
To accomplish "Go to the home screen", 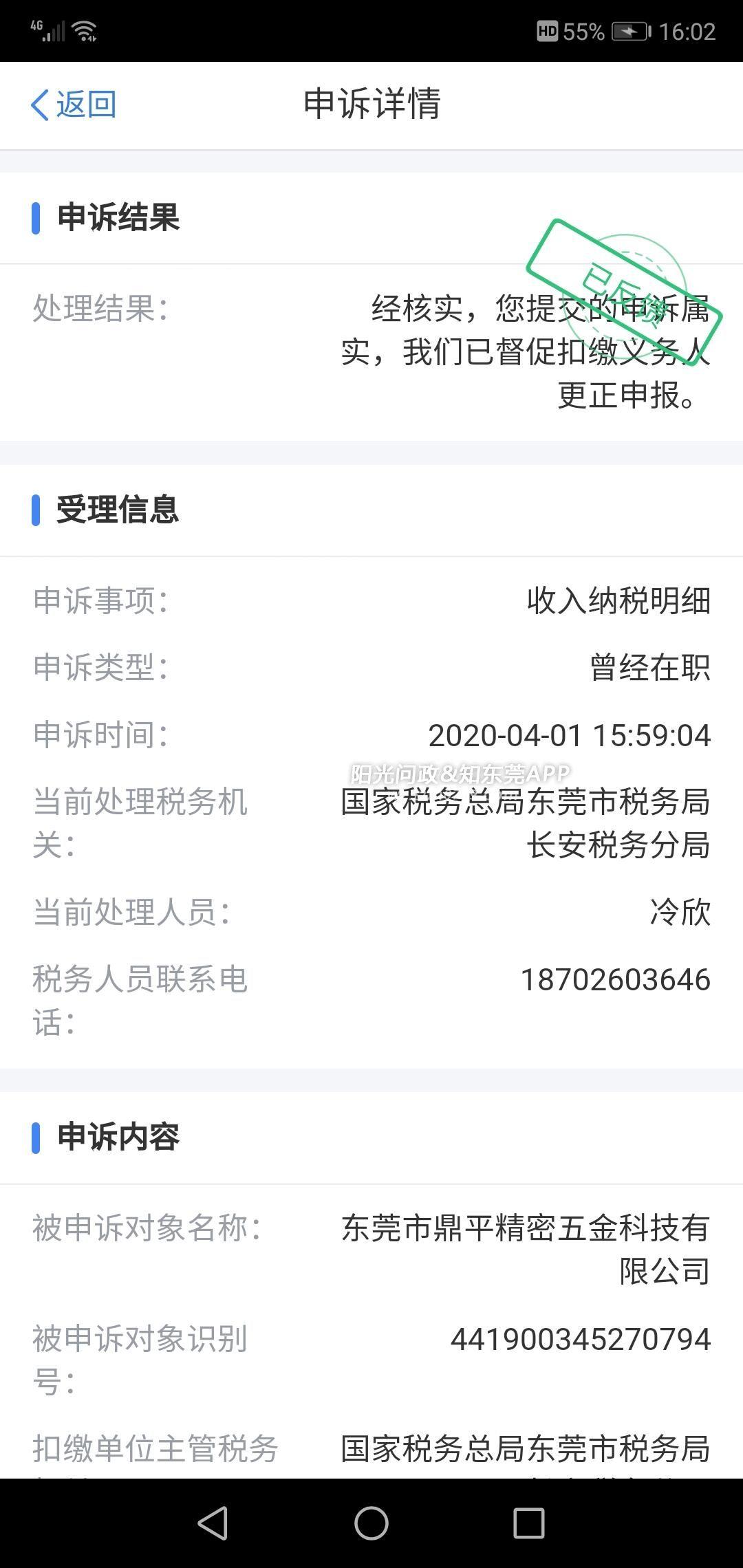I will coord(371,1523).
